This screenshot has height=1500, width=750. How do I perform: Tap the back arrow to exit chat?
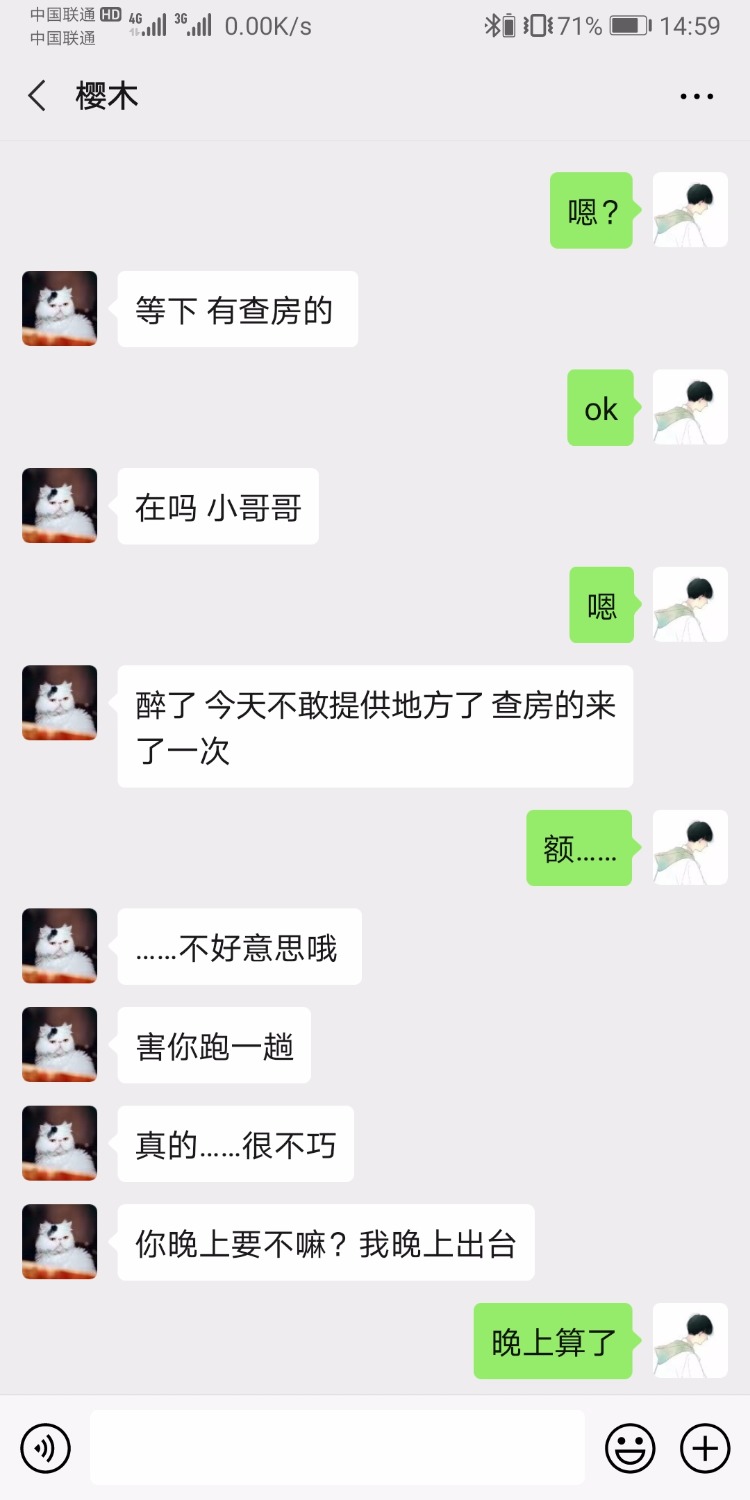tap(36, 95)
